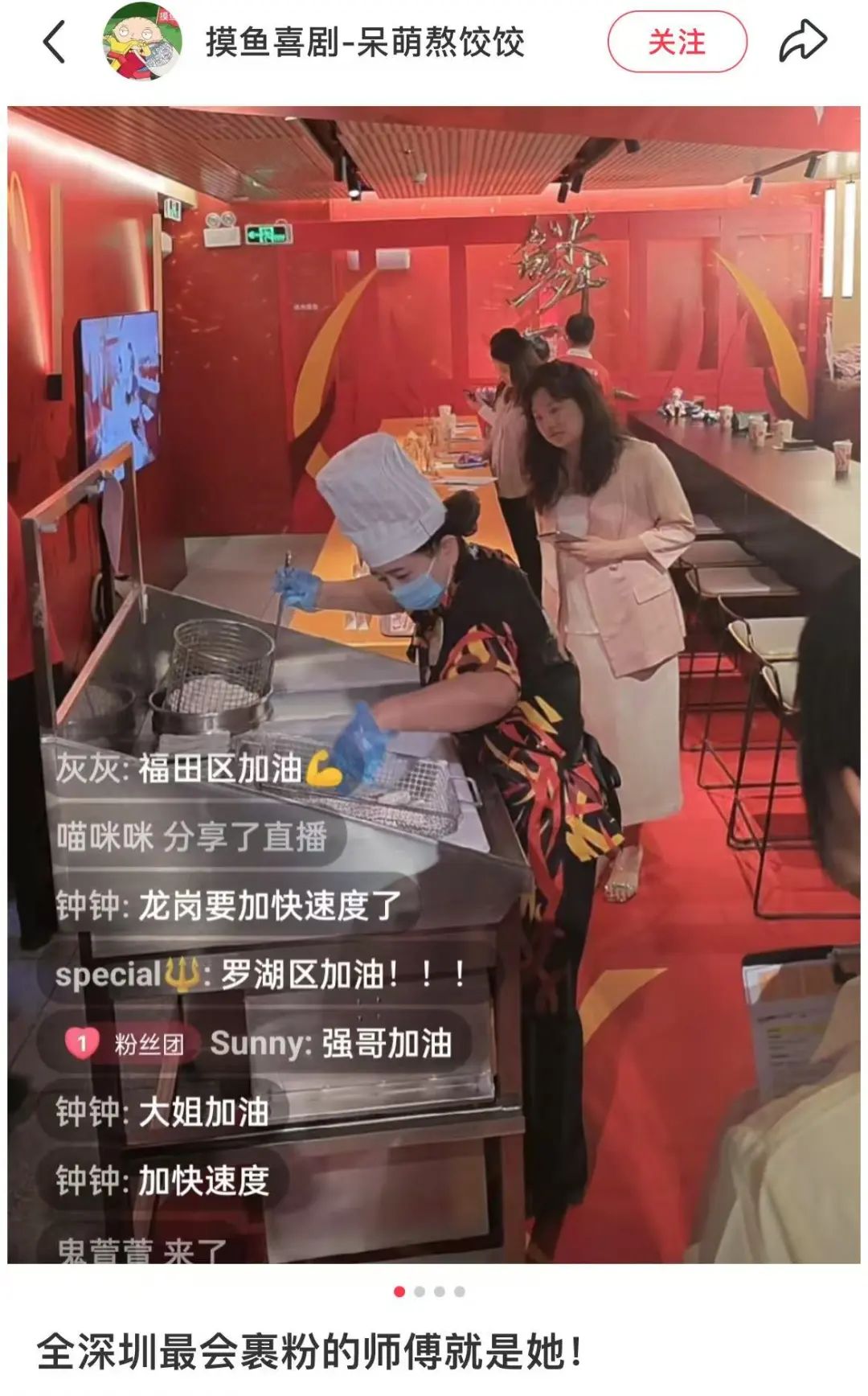The height and width of the screenshot is (1396, 868).
Task: Go back using the top-left arrow
Action: pos(54,42)
